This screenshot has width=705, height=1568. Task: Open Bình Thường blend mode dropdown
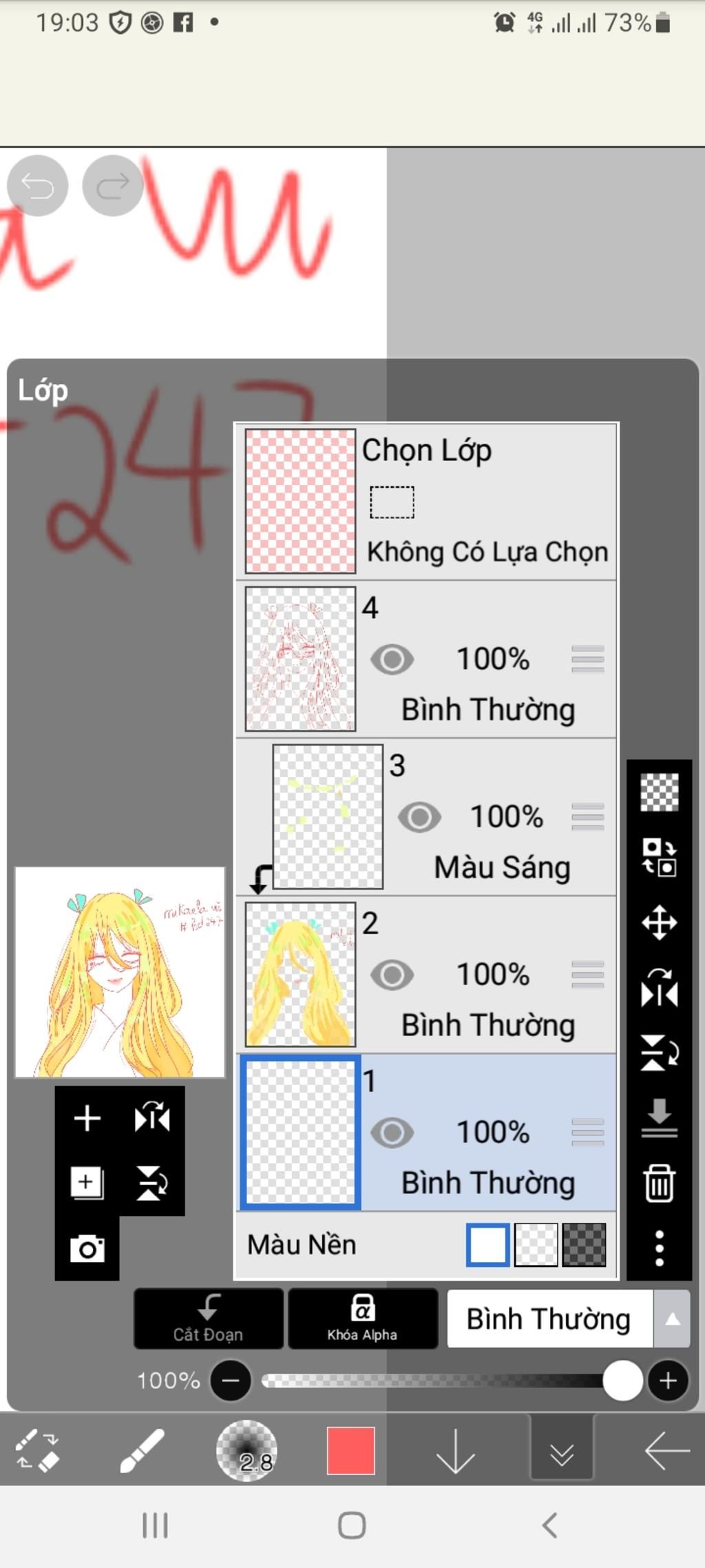click(568, 1319)
